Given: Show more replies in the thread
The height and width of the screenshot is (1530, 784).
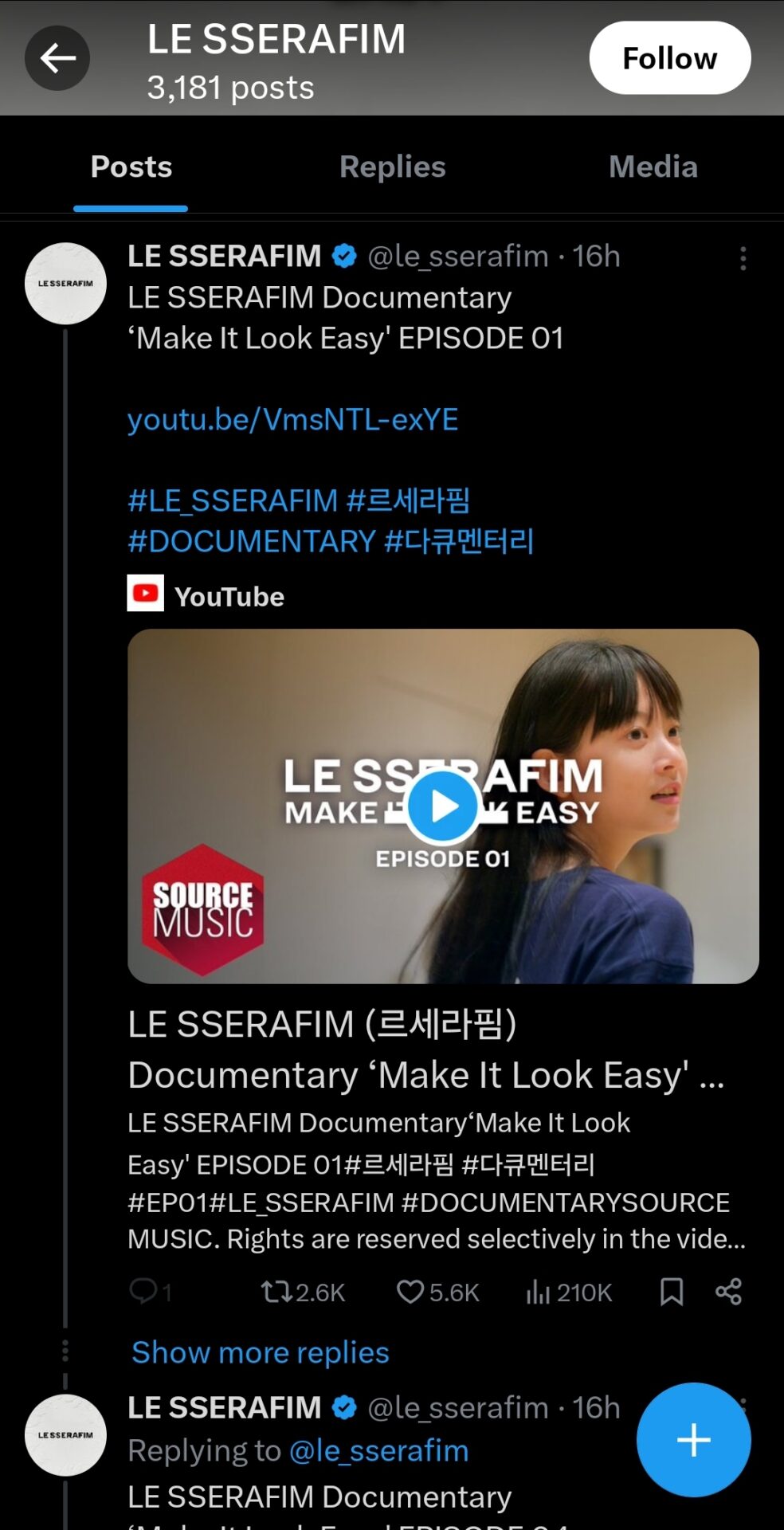Looking at the screenshot, I should [261, 1353].
